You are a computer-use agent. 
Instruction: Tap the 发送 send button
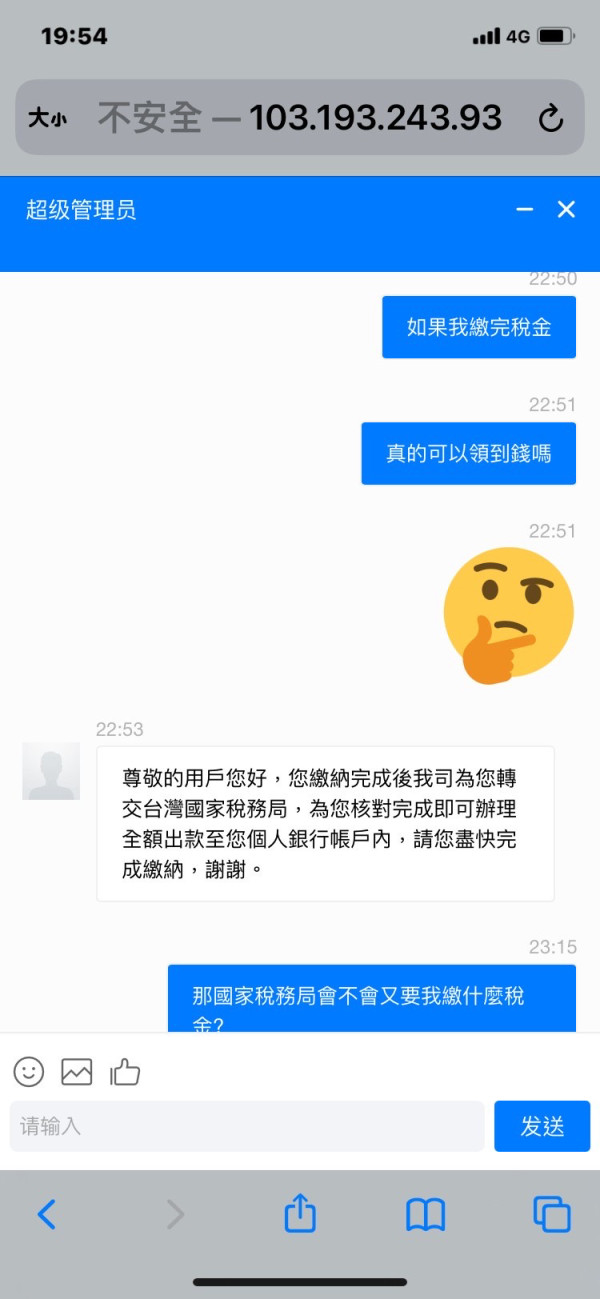tap(542, 1126)
